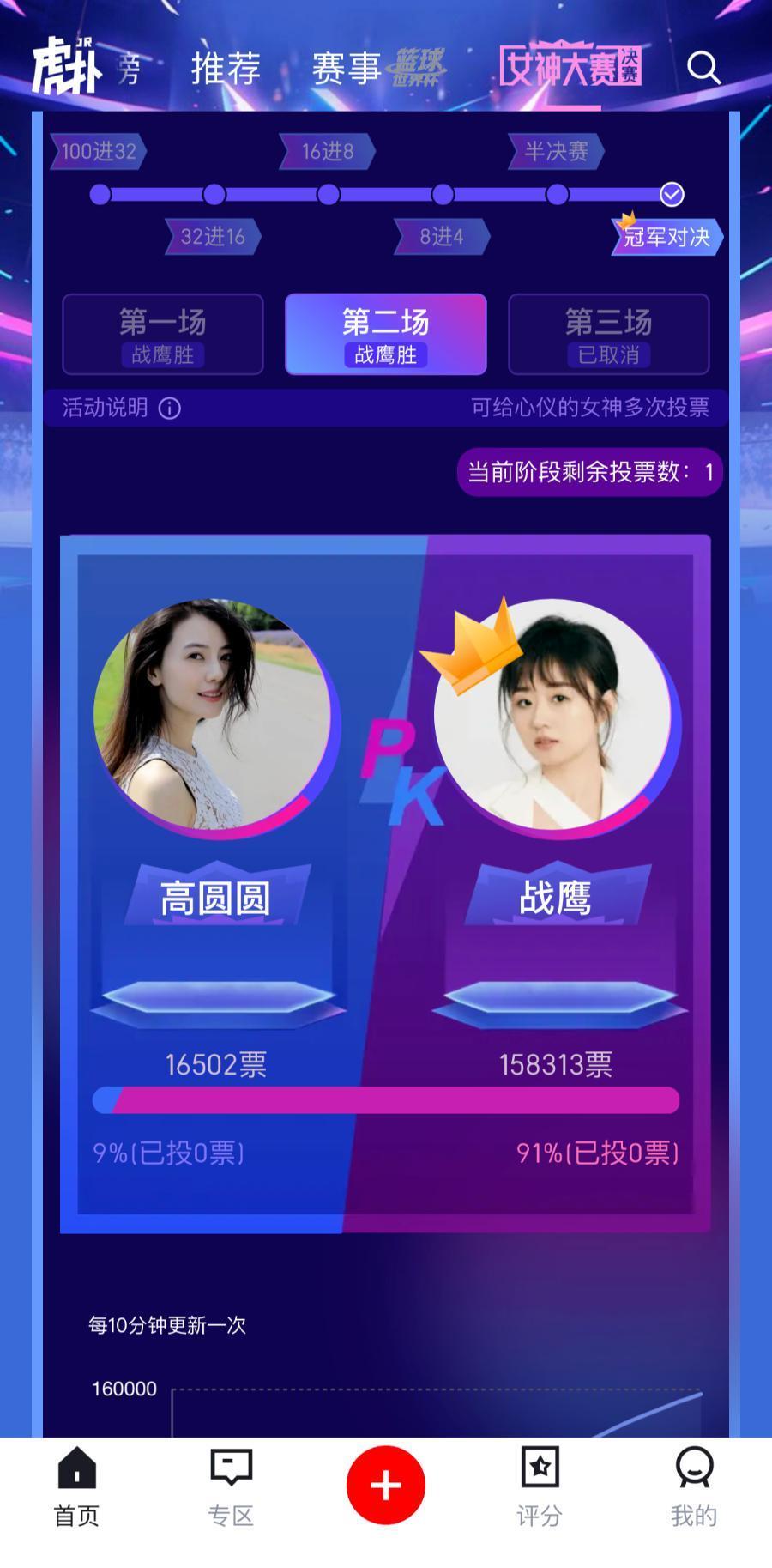The height and width of the screenshot is (1568, 772).
Task: Select the 100进32 stage label
Action: [x=97, y=151]
